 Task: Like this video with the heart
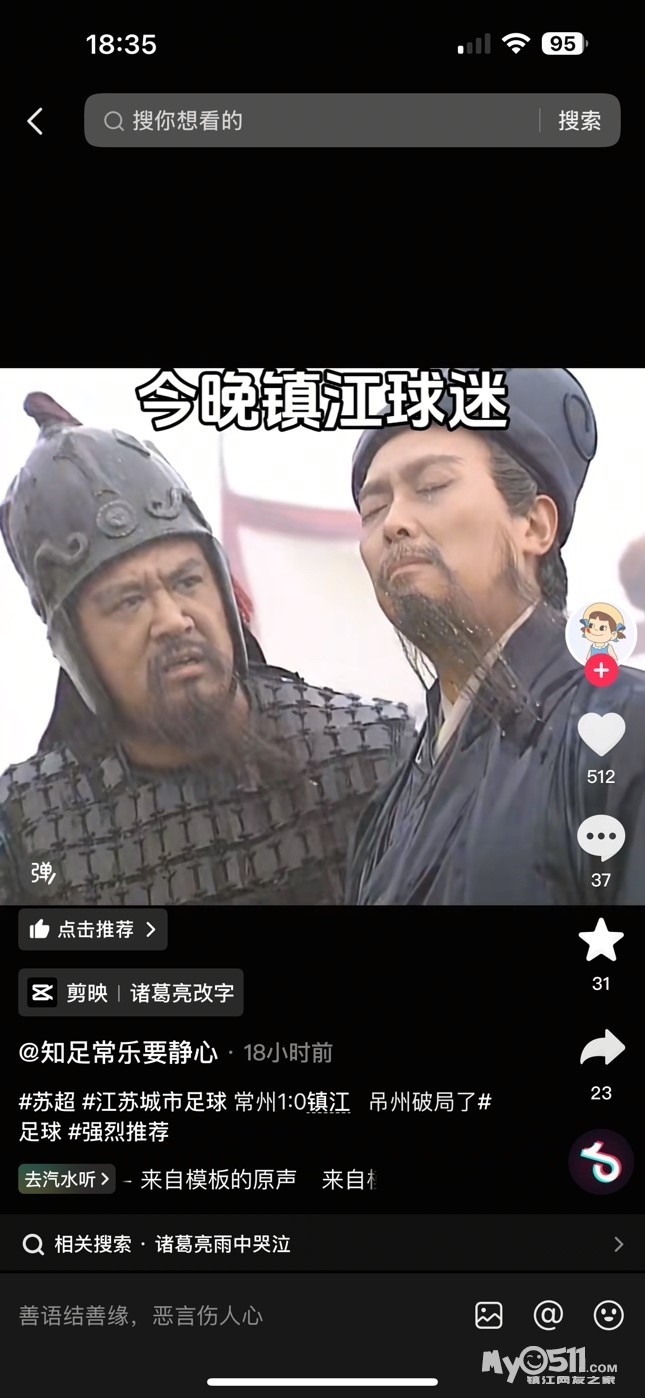click(601, 736)
